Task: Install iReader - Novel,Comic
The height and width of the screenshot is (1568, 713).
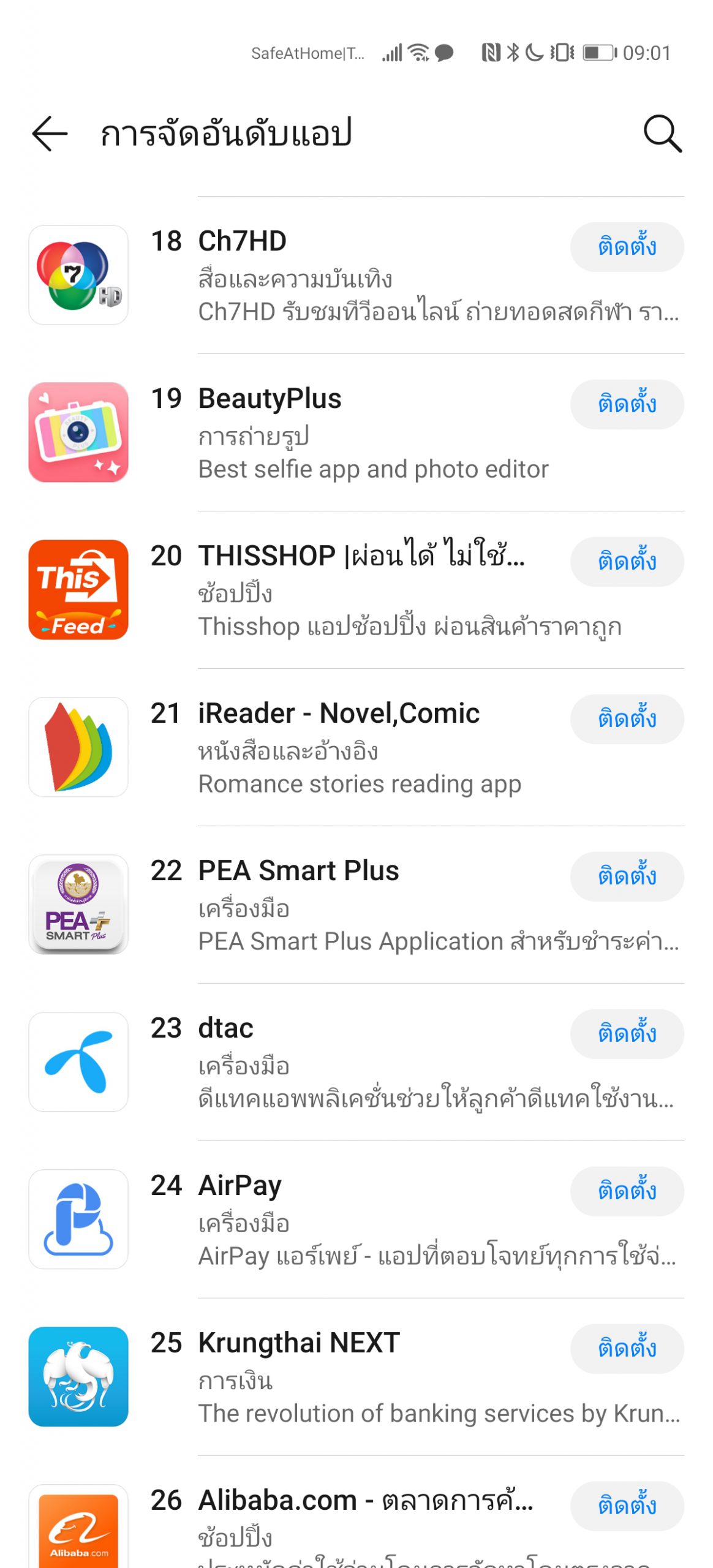Action: click(627, 719)
